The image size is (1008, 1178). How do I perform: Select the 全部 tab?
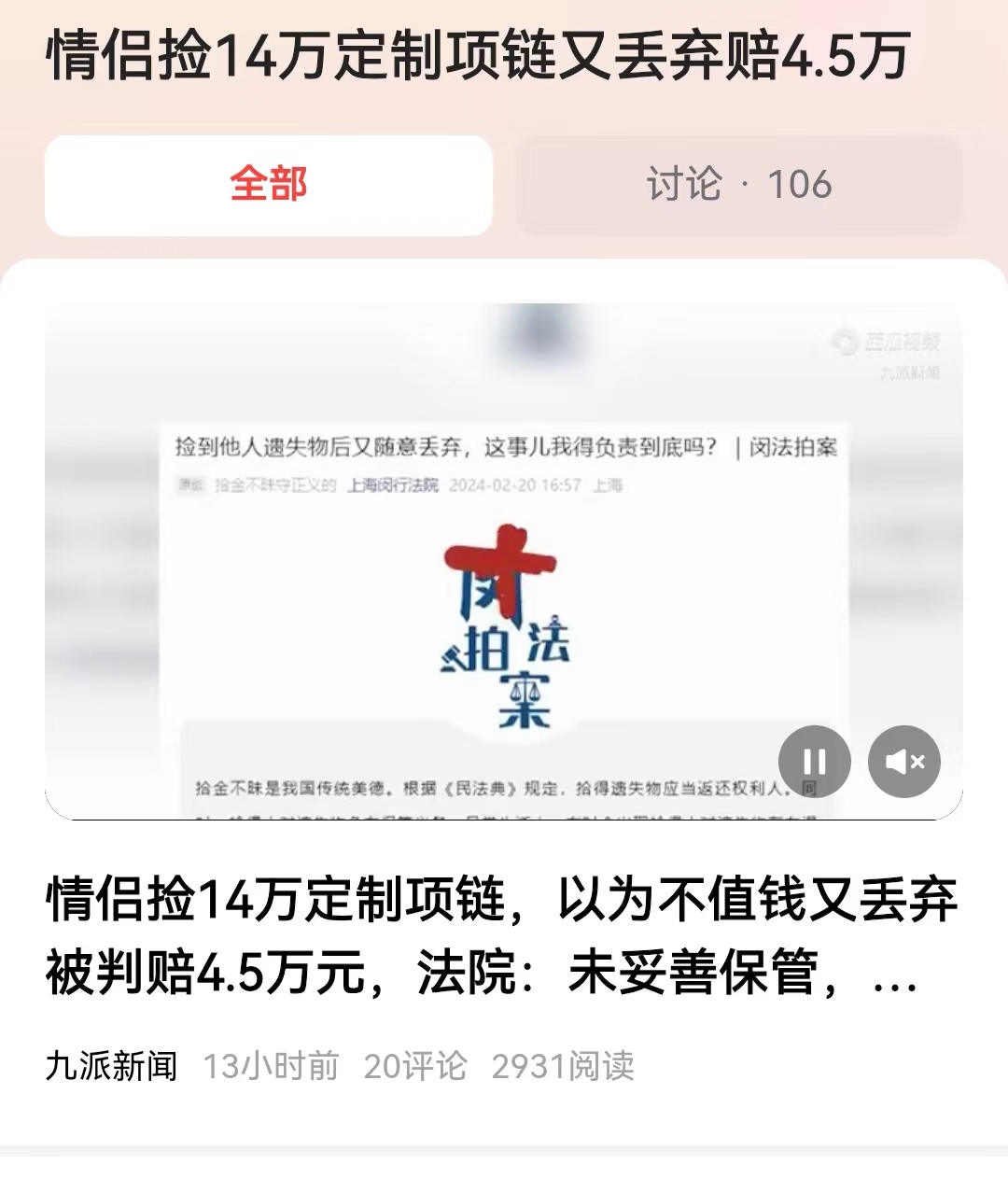pos(268,185)
